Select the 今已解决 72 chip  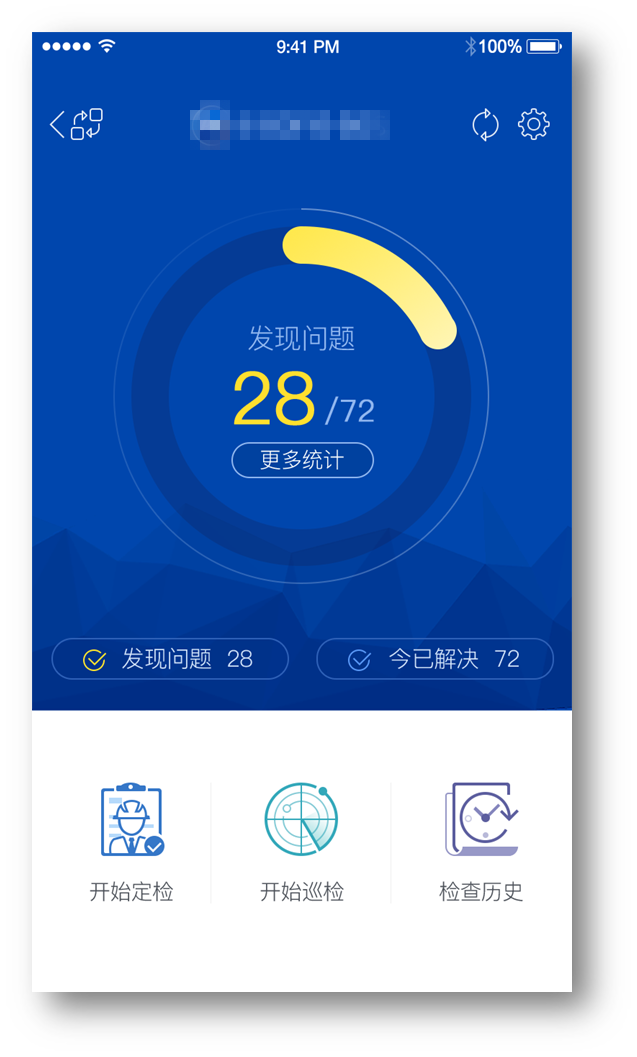click(434, 659)
